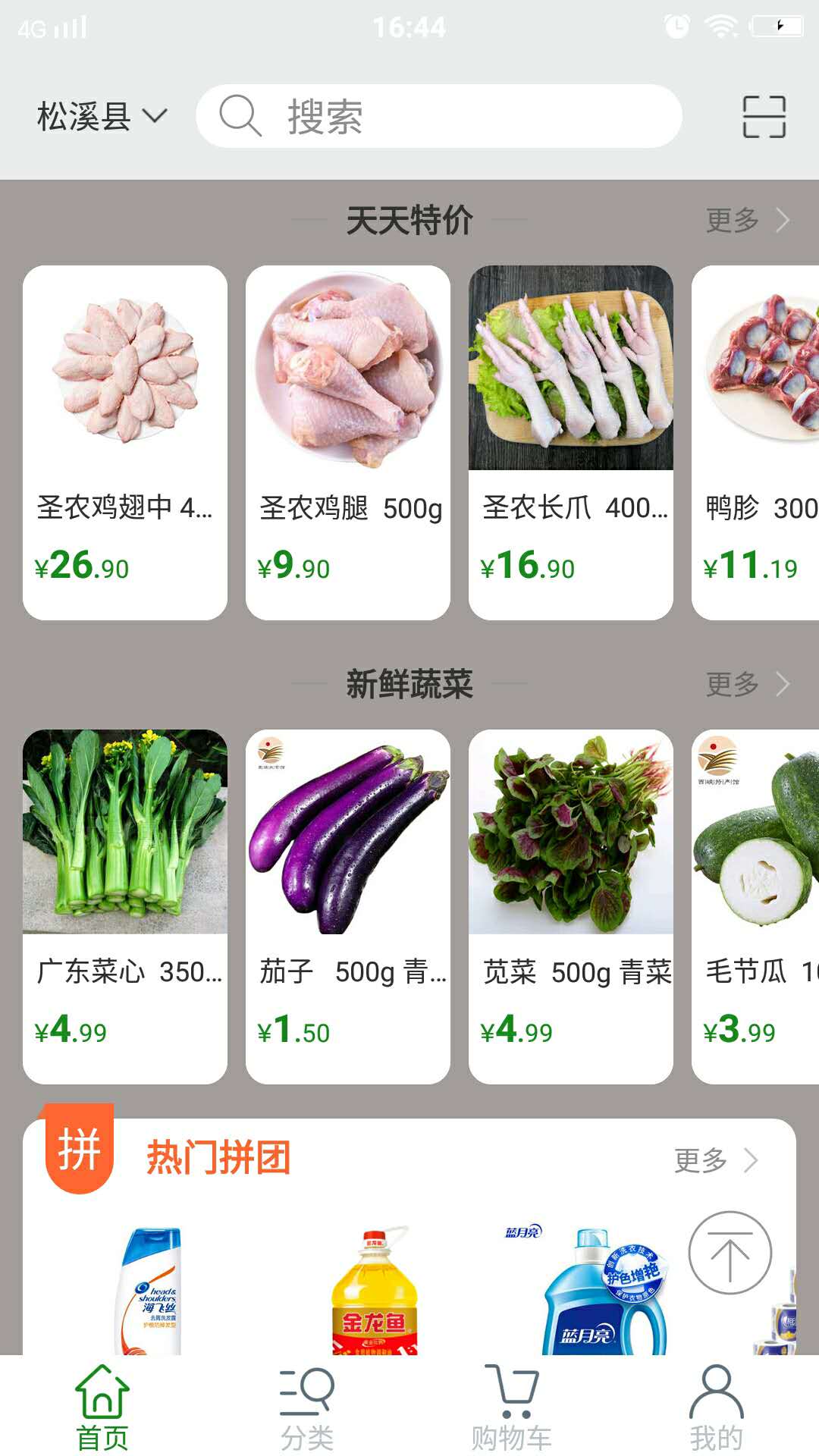Select the 圣农鸡腿 500g product
This screenshot has height=1456, width=819.
coord(348,442)
